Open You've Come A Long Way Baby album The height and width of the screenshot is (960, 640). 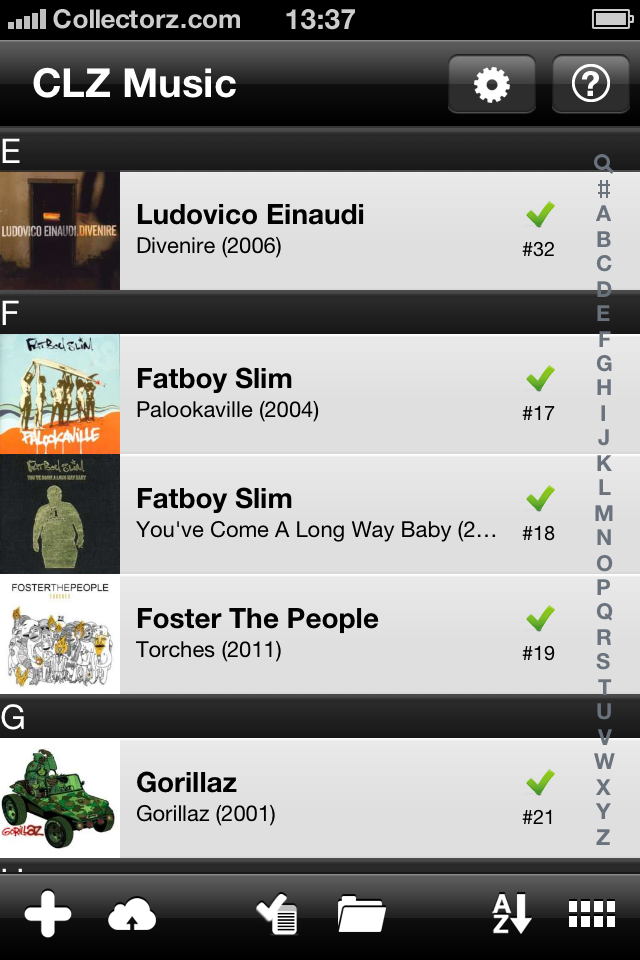pos(300,514)
